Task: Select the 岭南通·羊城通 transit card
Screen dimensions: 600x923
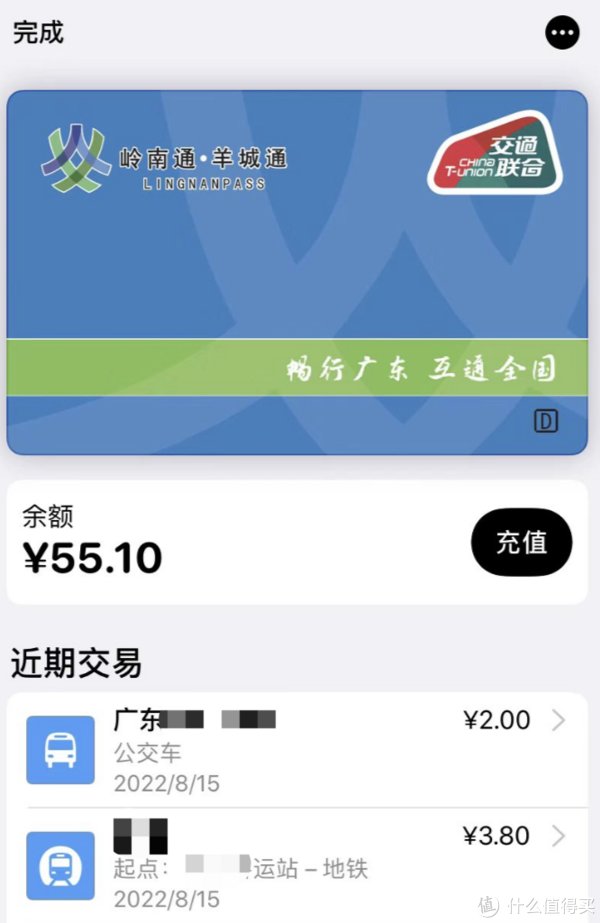Action: tap(297, 272)
